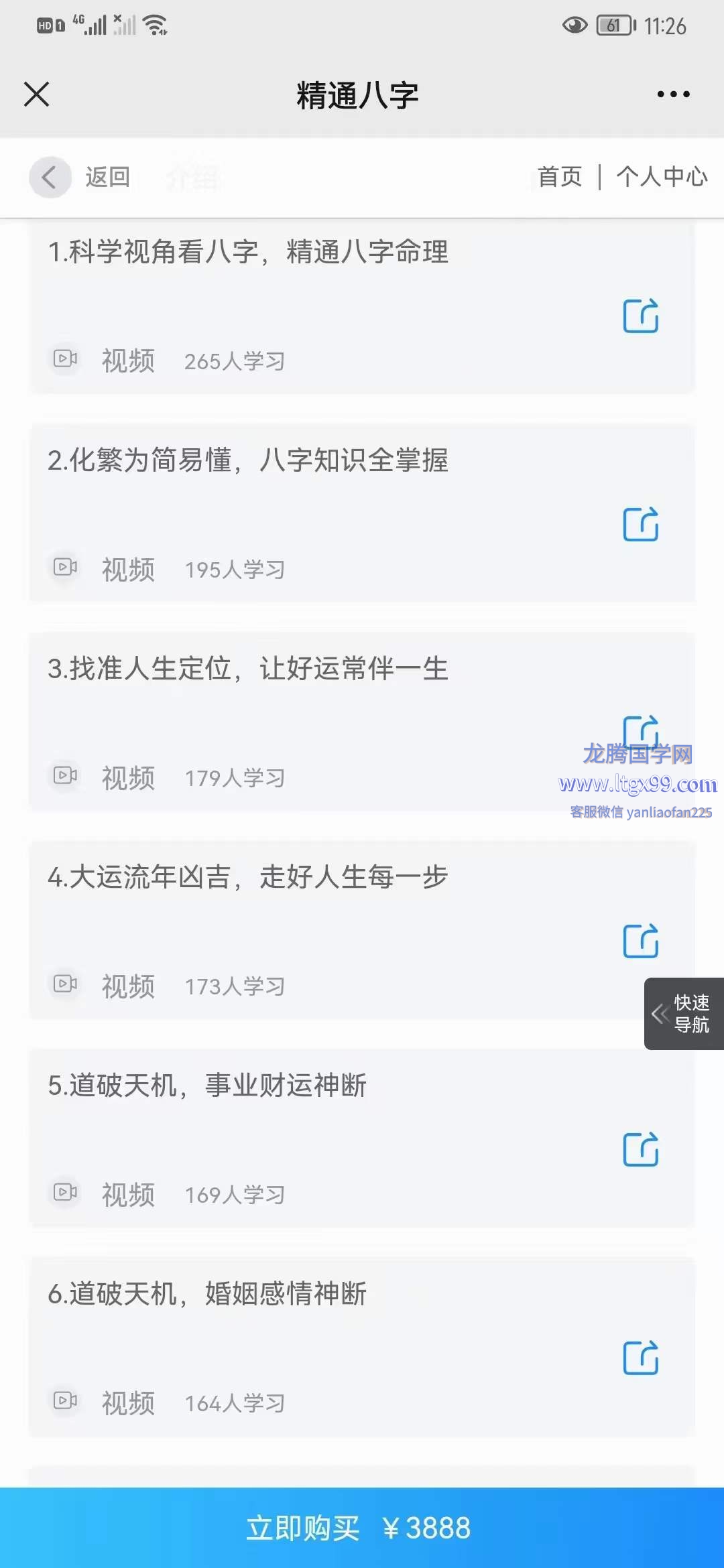This screenshot has width=724, height=1568.
Task: Go to 首页
Action: 560,177
